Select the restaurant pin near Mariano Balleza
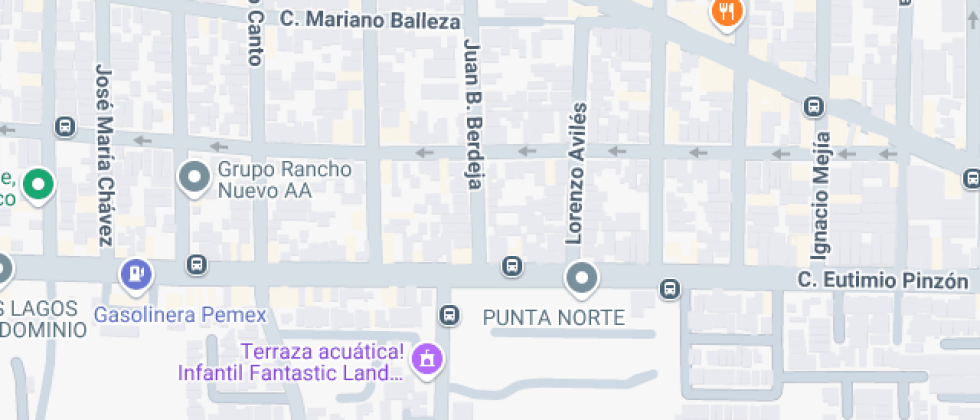The image size is (980, 420). 726,13
